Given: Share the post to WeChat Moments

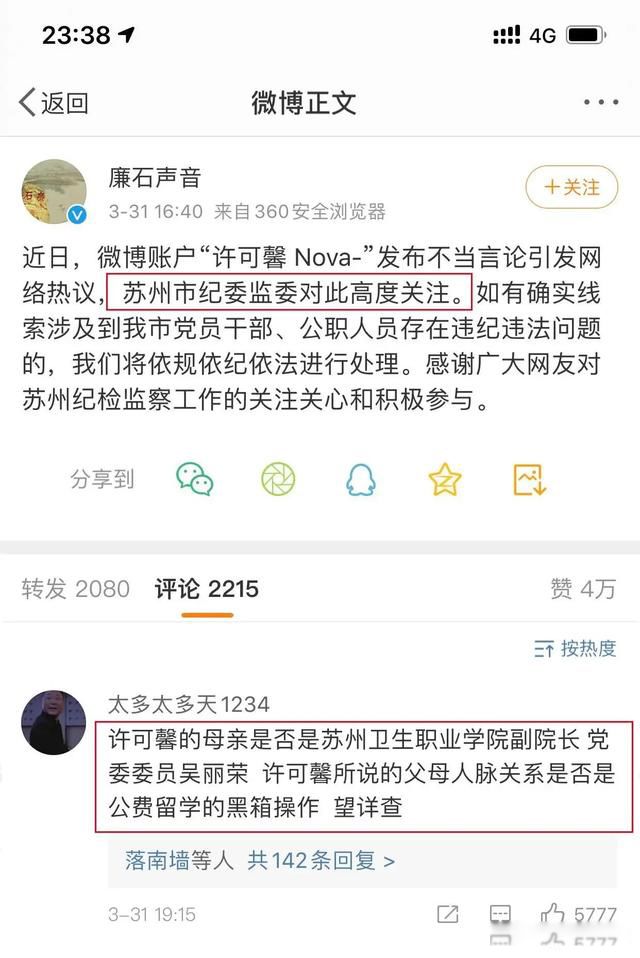Looking at the screenshot, I should (x=278, y=480).
